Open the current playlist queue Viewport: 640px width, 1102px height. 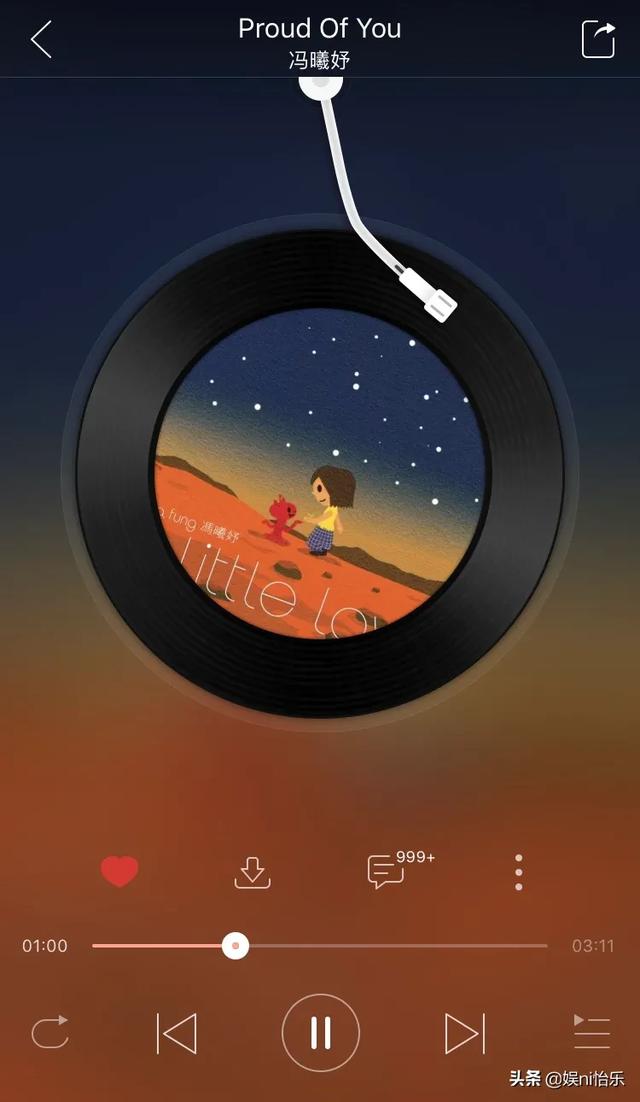click(591, 1031)
